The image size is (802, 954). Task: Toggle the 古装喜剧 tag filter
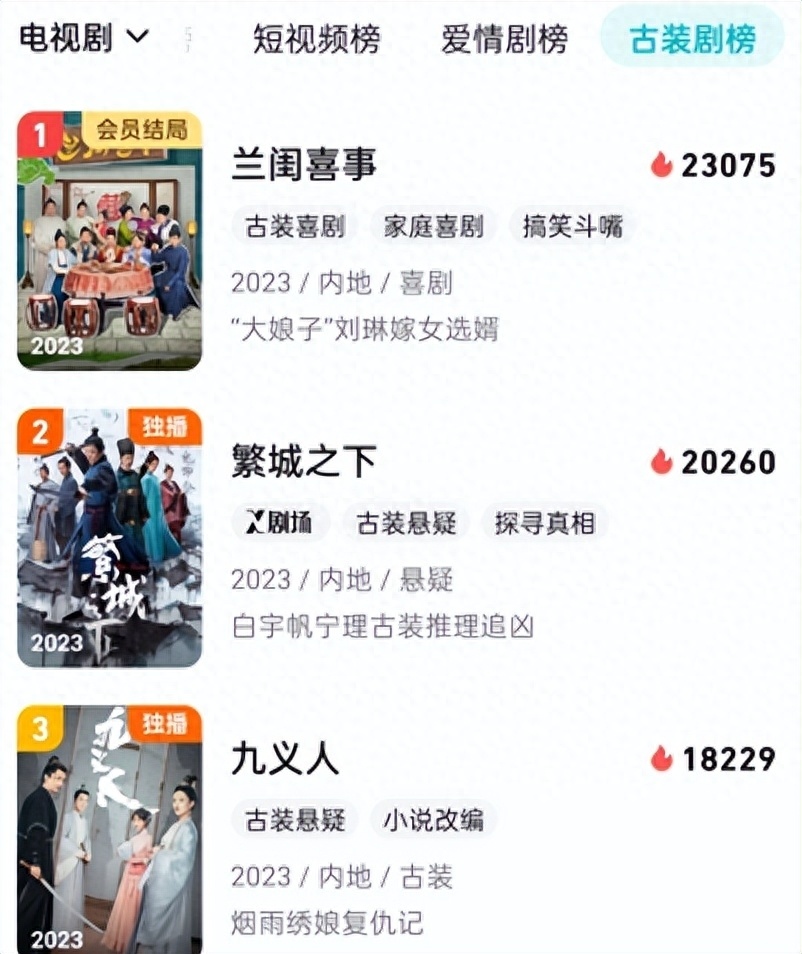click(291, 226)
